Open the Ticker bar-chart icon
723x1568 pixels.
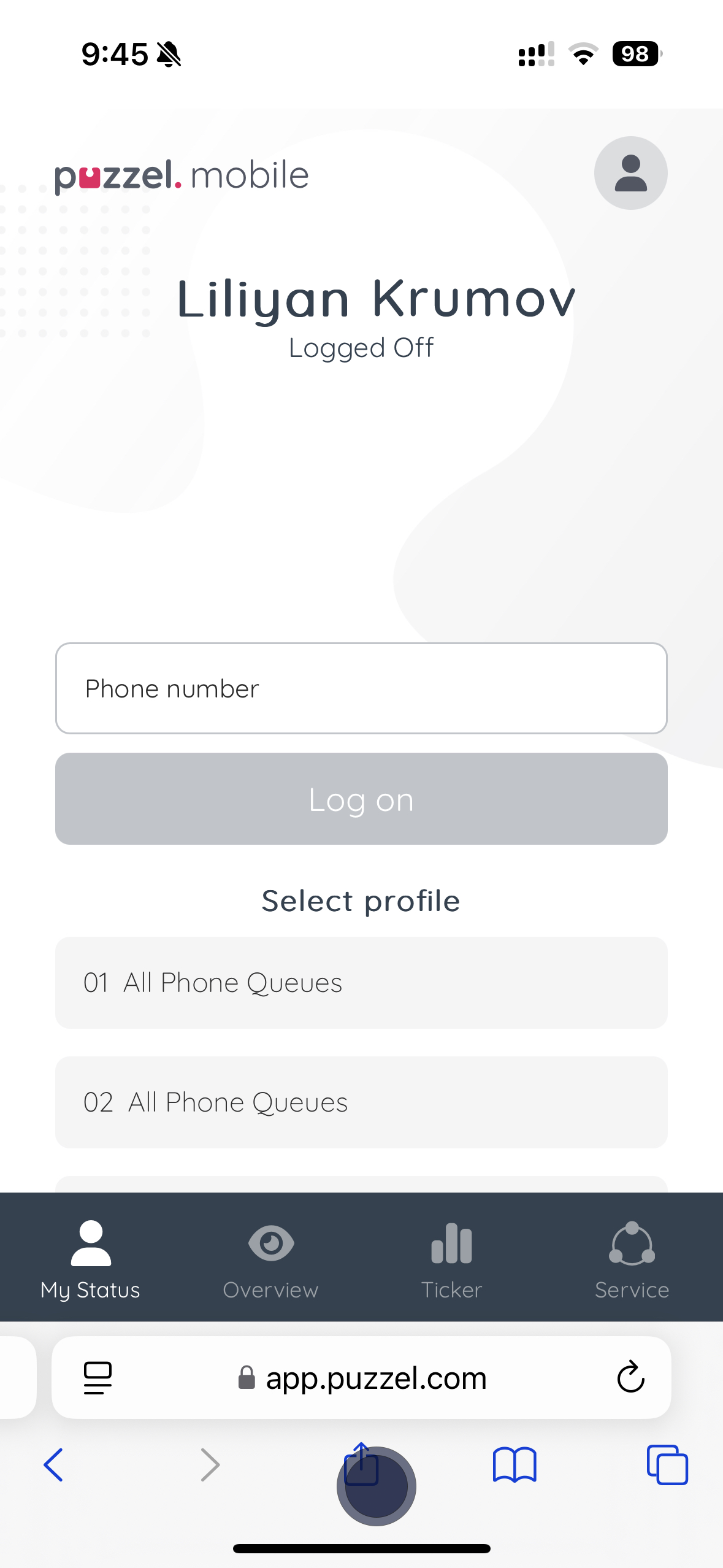pos(451,1244)
